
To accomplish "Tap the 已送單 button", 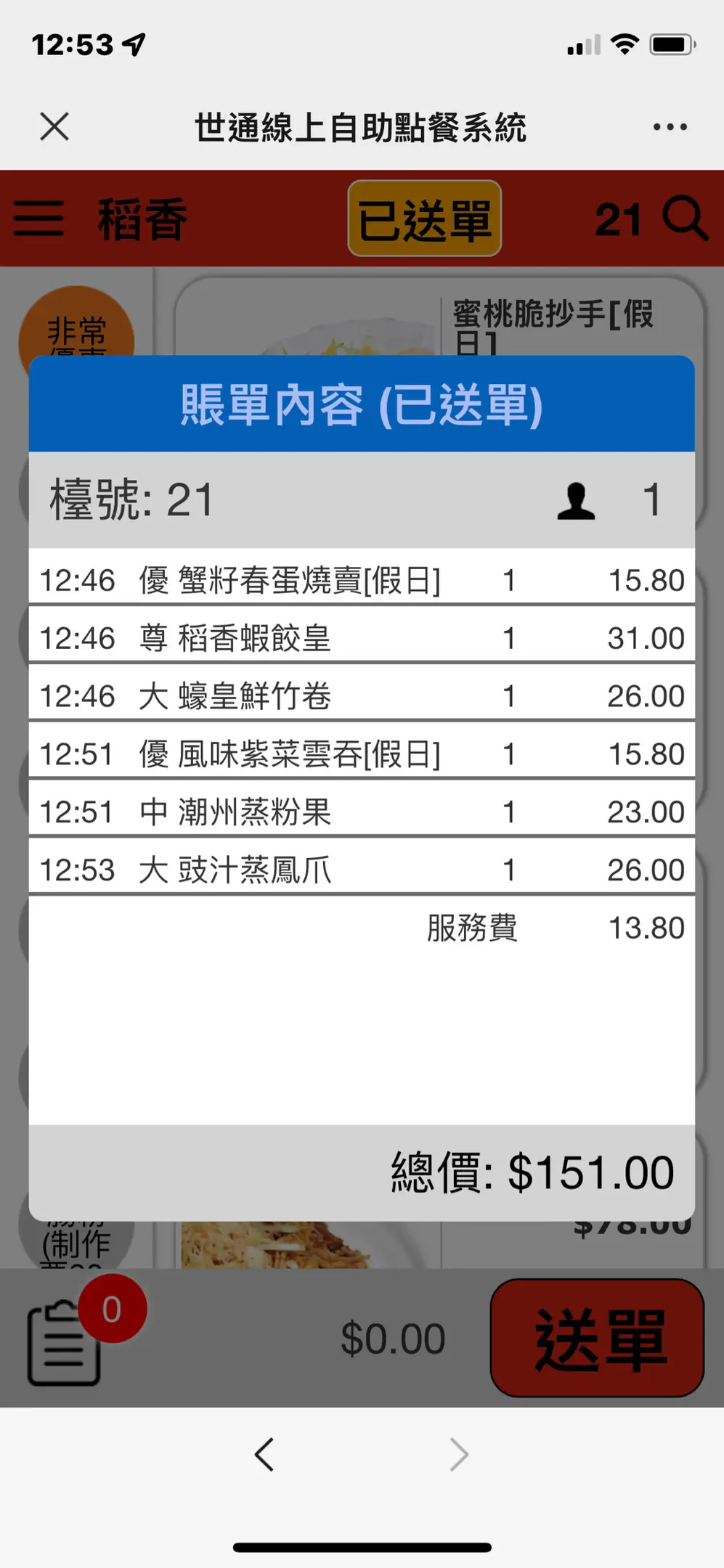I will (x=424, y=219).
